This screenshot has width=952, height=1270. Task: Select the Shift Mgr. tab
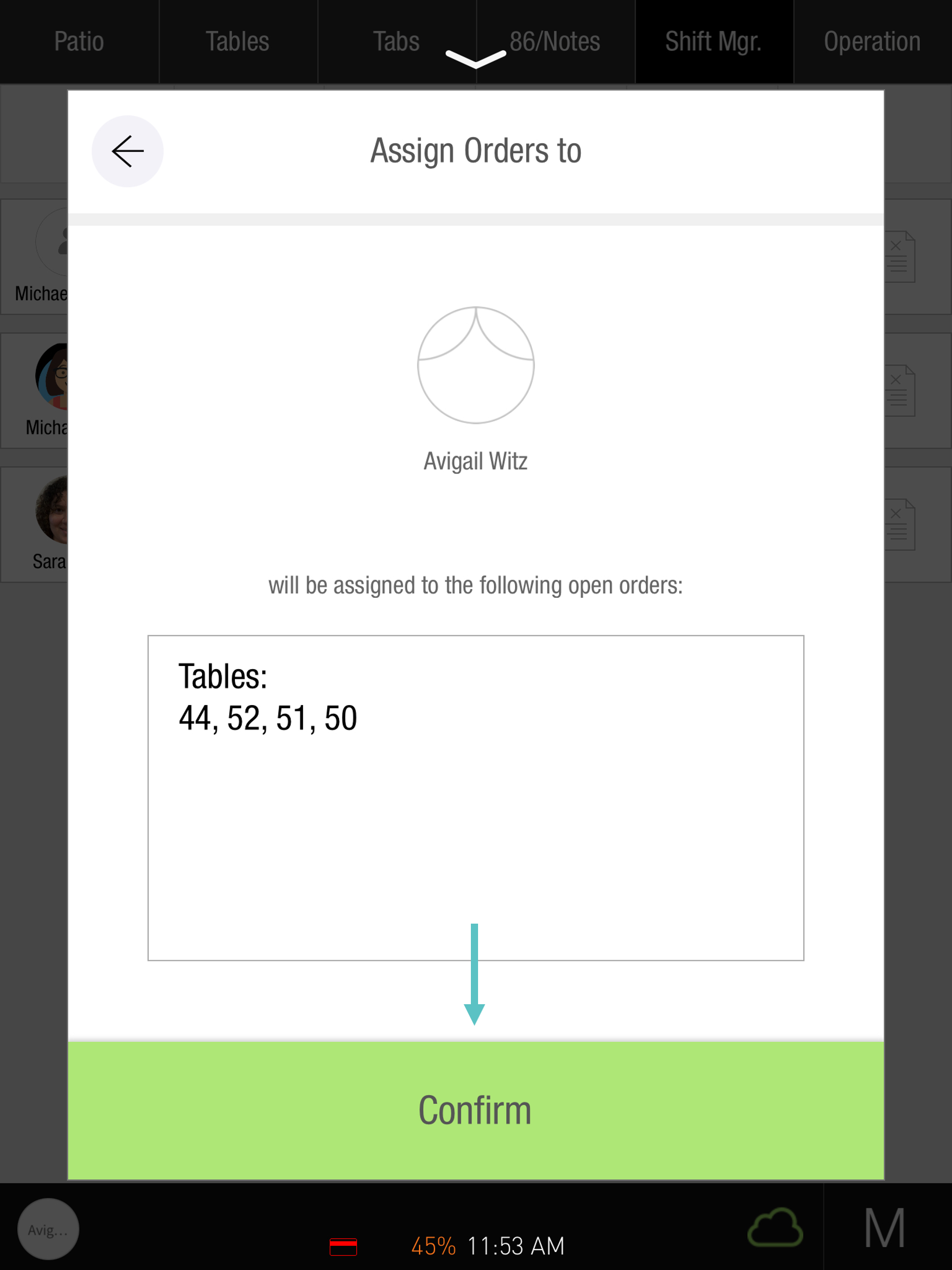tap(713, 42)
